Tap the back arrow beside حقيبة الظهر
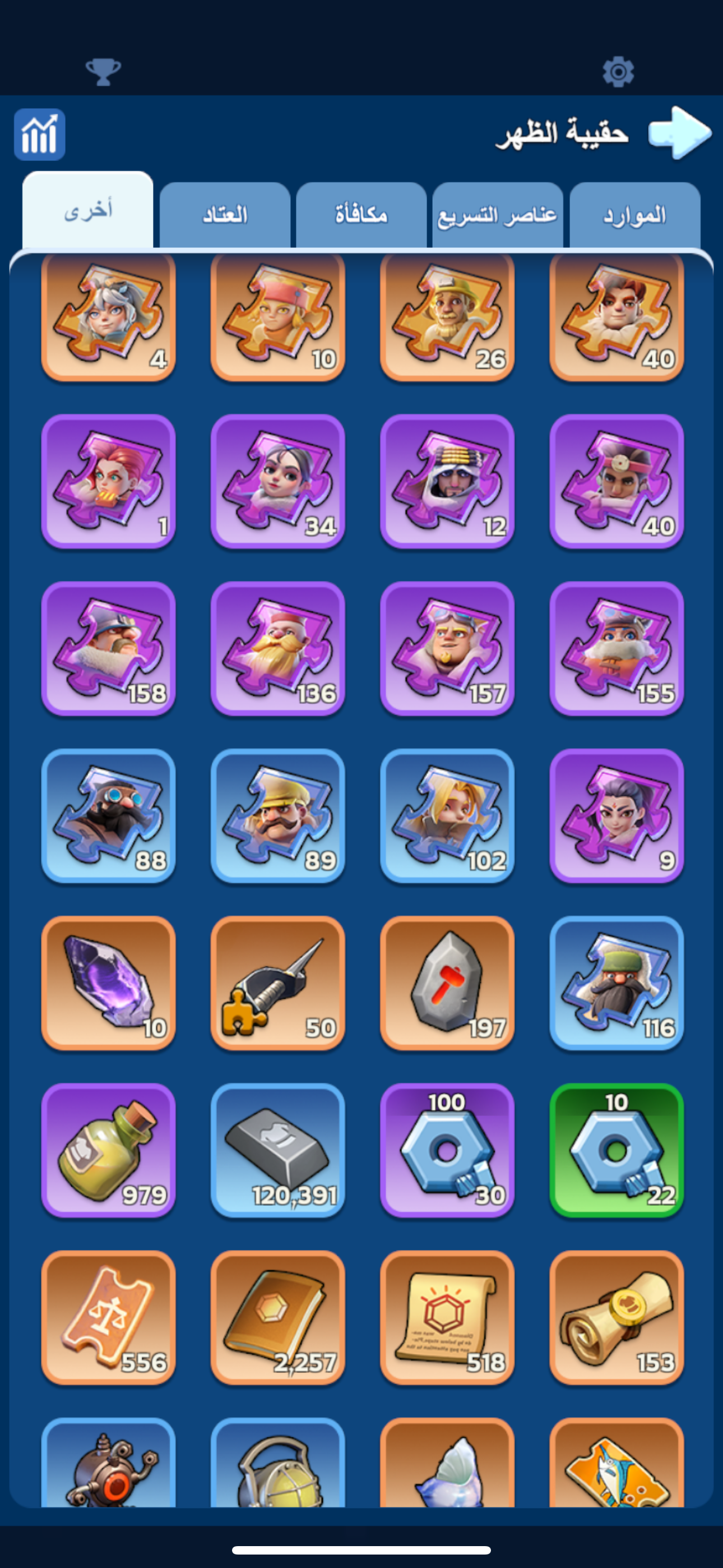This screenshot has width=723, height=1568. [x=680, y=133]
